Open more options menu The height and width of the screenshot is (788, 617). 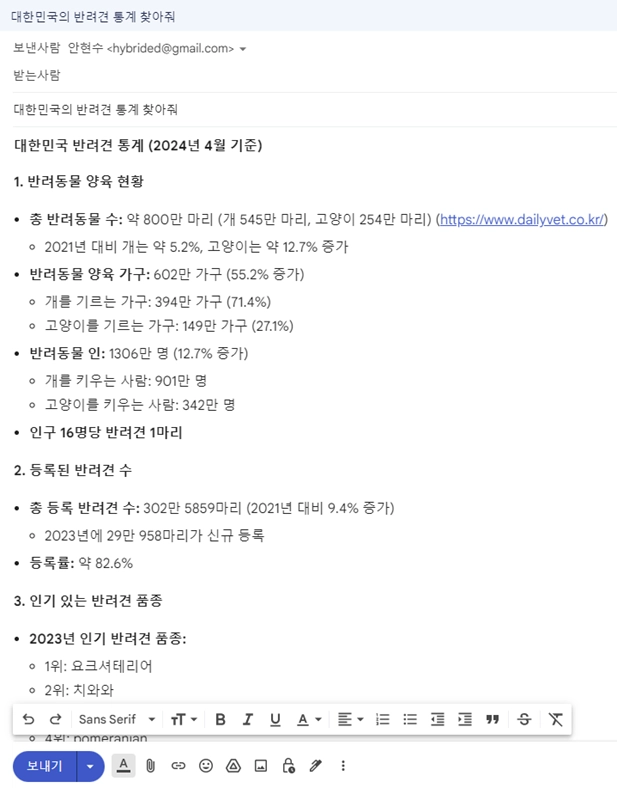tap(343, 766)
